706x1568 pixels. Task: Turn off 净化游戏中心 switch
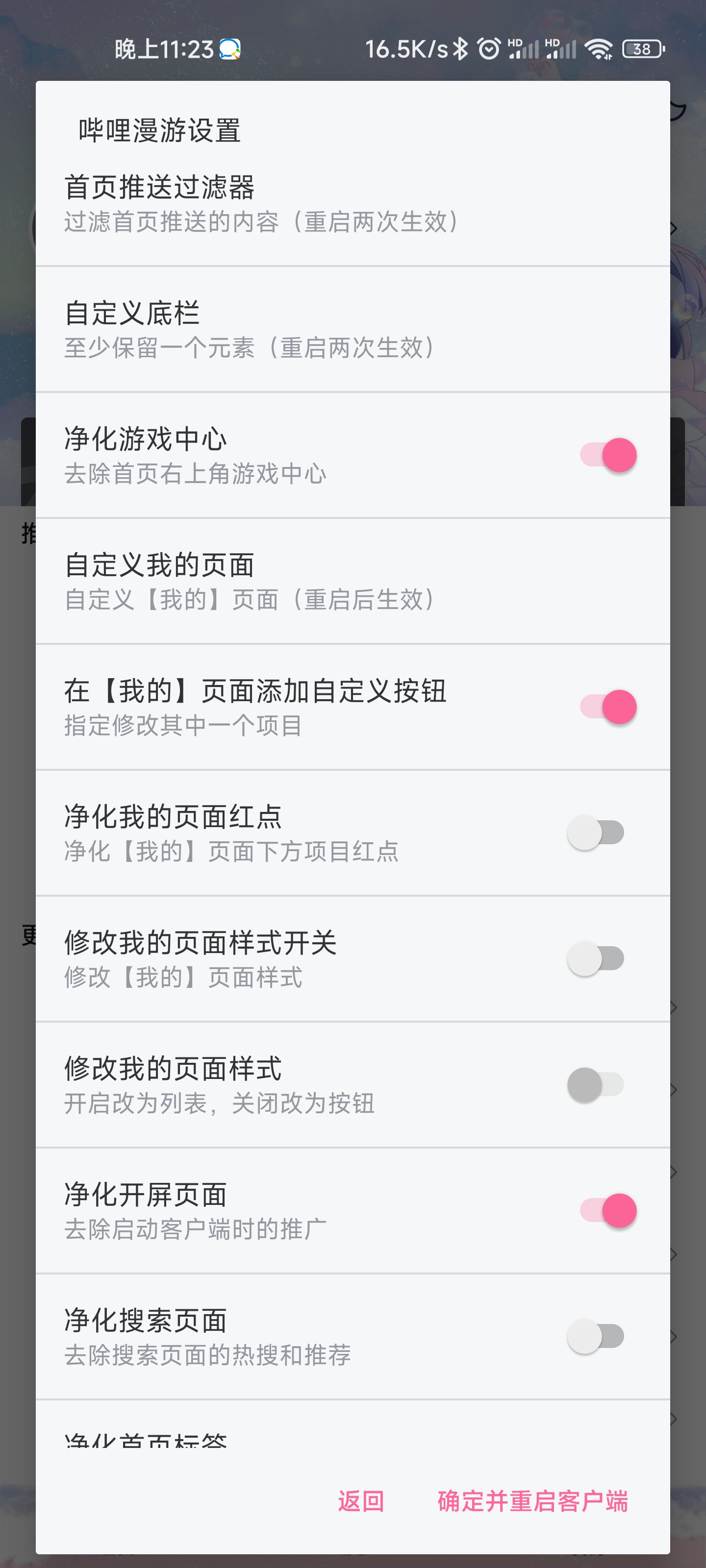[608, 455]
